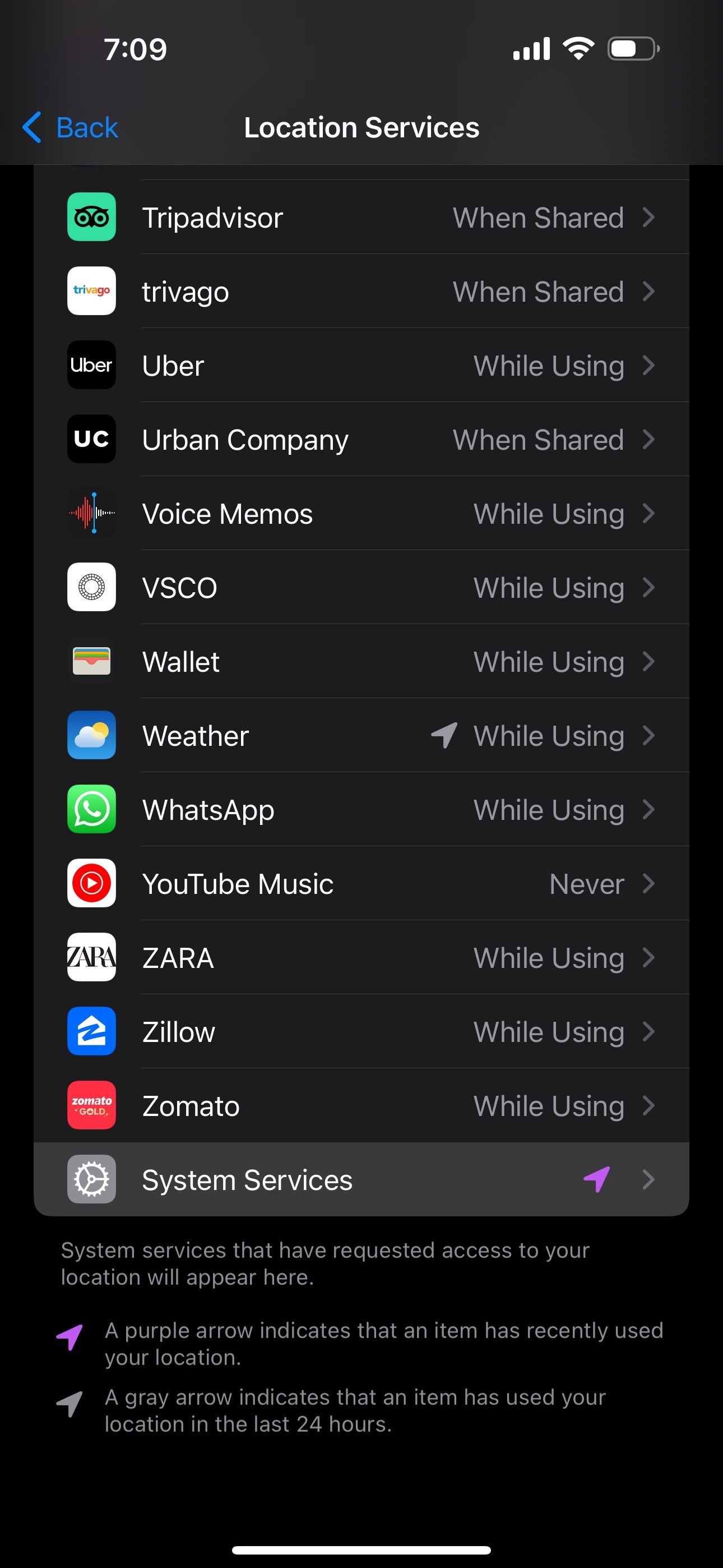Open Voice Memos location settings icon
This screenshot has height=1568, width=723.
pos(91,513)
